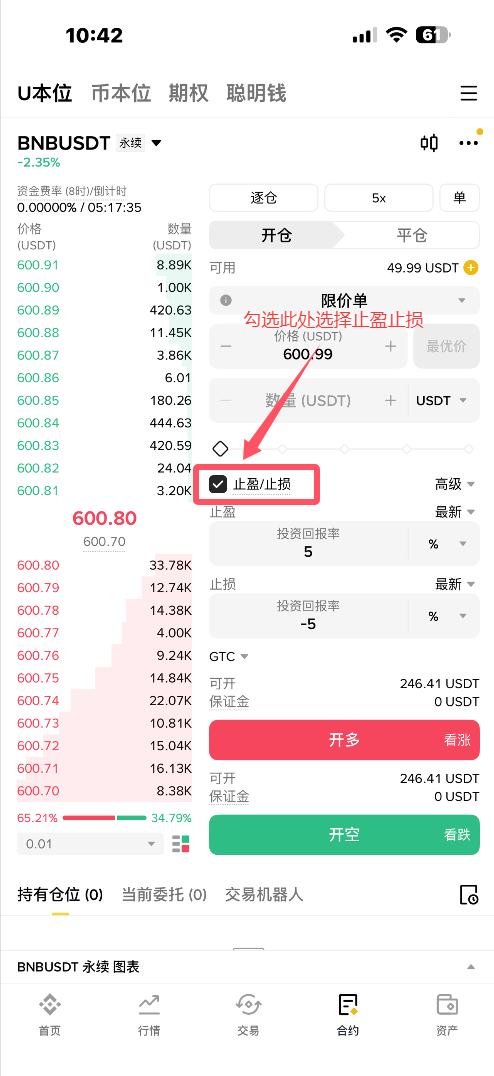Open the hamburger menu
This screenshot has width=494, height=1076.
469,93
